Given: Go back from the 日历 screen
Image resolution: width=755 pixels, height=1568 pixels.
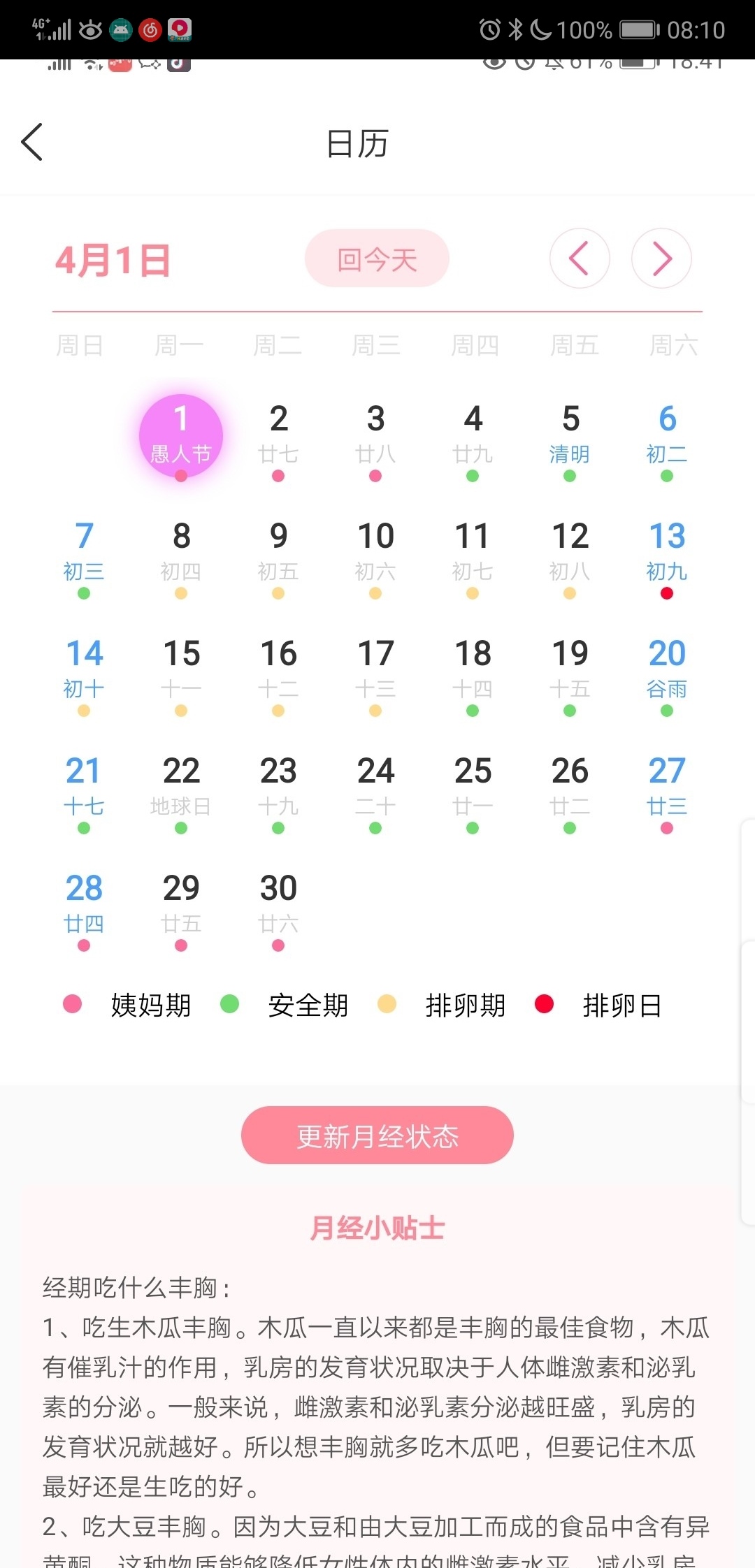Looking at the screenshot, I should tap(32, 143).
